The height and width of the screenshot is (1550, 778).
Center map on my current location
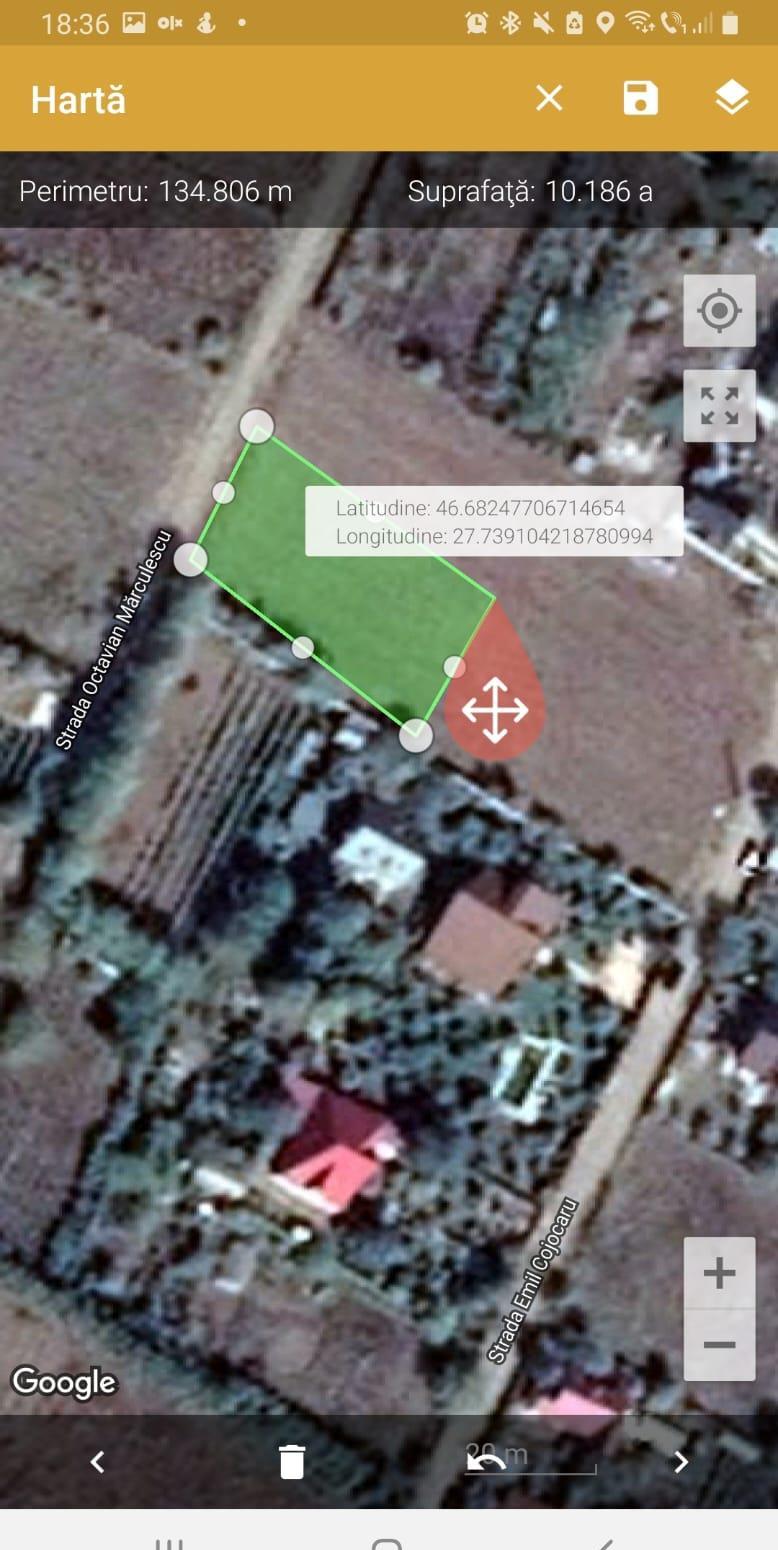[719, 311]
